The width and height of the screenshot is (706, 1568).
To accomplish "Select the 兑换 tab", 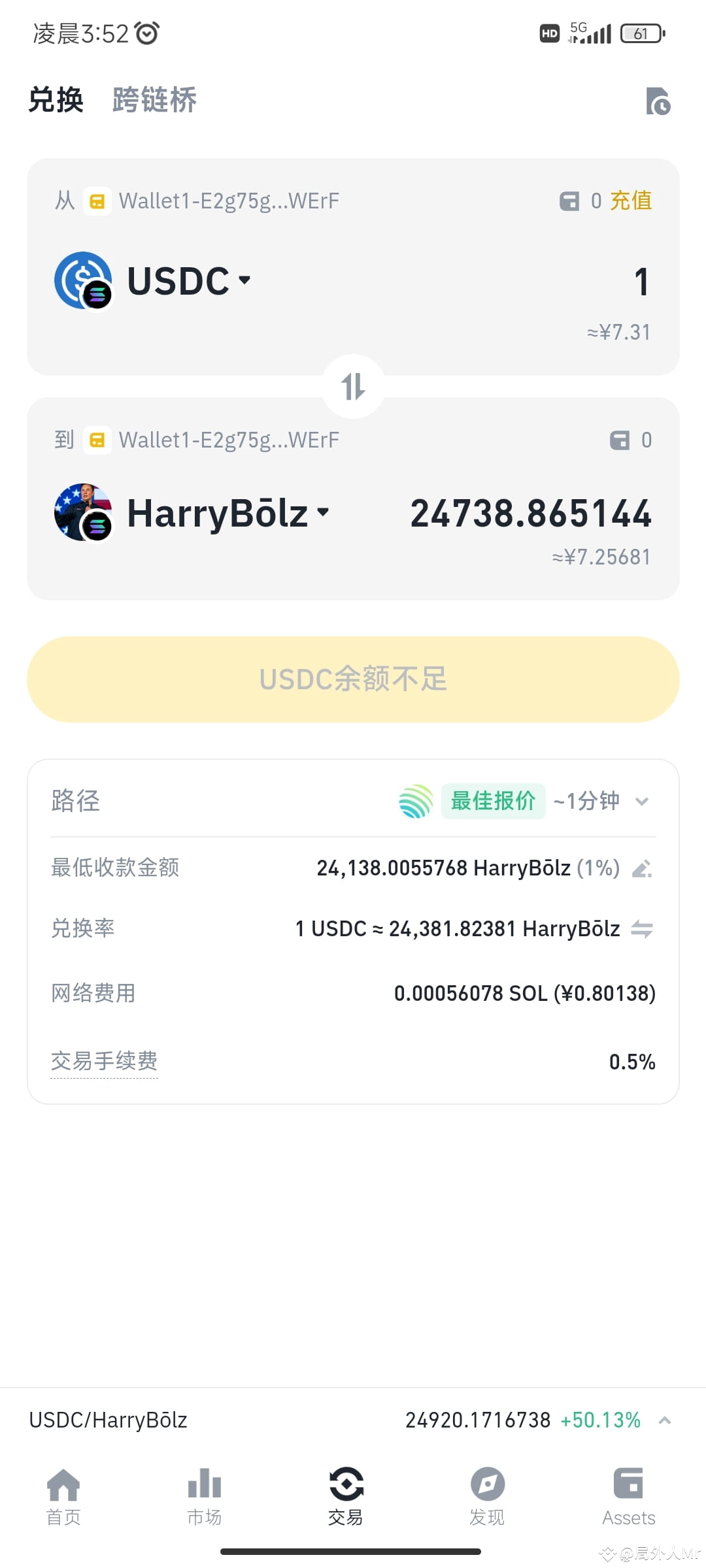I will pyautogui.click(x=56, y=101).
